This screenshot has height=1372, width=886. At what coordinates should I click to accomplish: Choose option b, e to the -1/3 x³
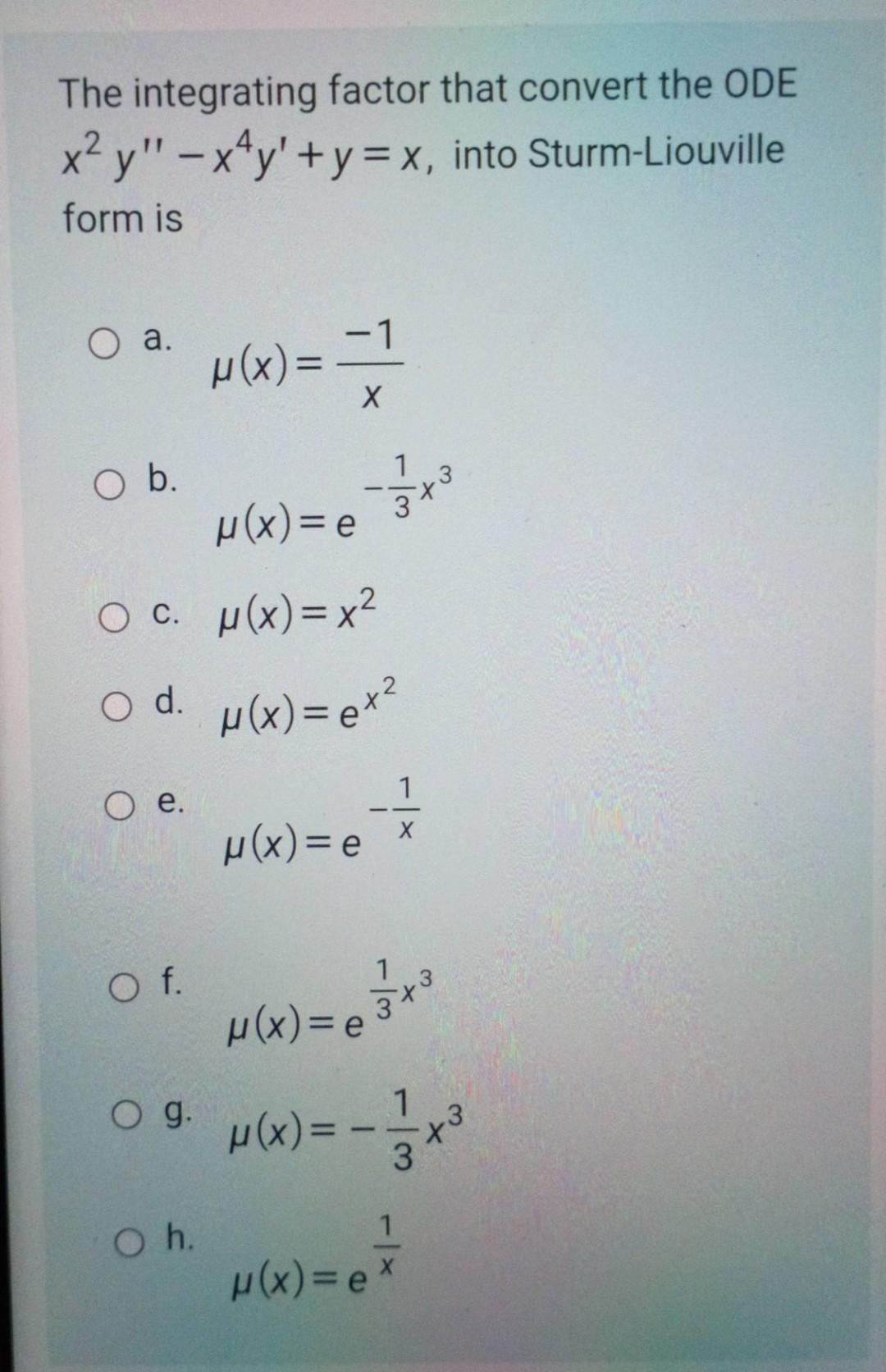(109, 487)
